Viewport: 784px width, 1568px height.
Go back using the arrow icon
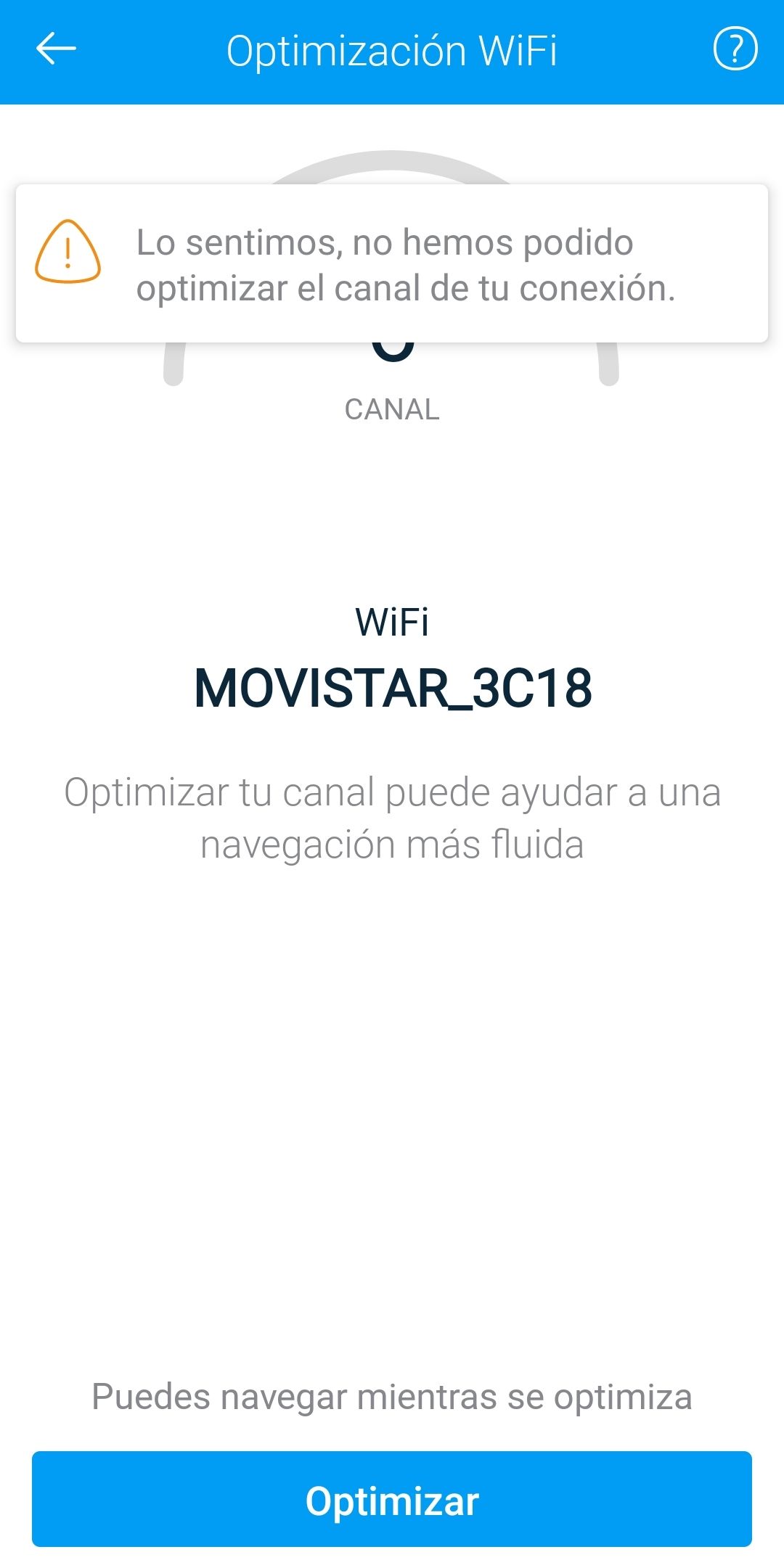[x=56, y=49]
